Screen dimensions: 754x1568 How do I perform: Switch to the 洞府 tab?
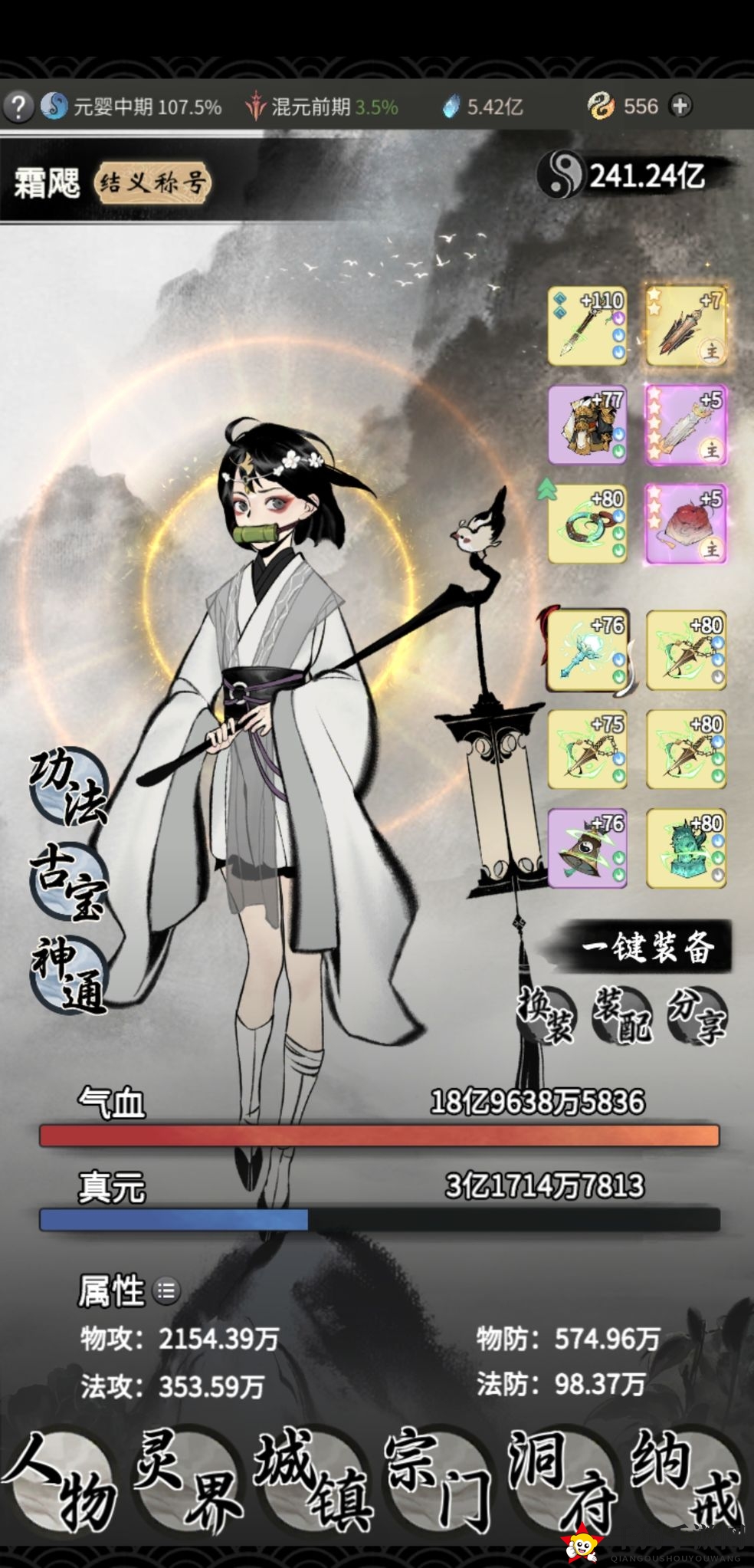[x=562, y=1478]
